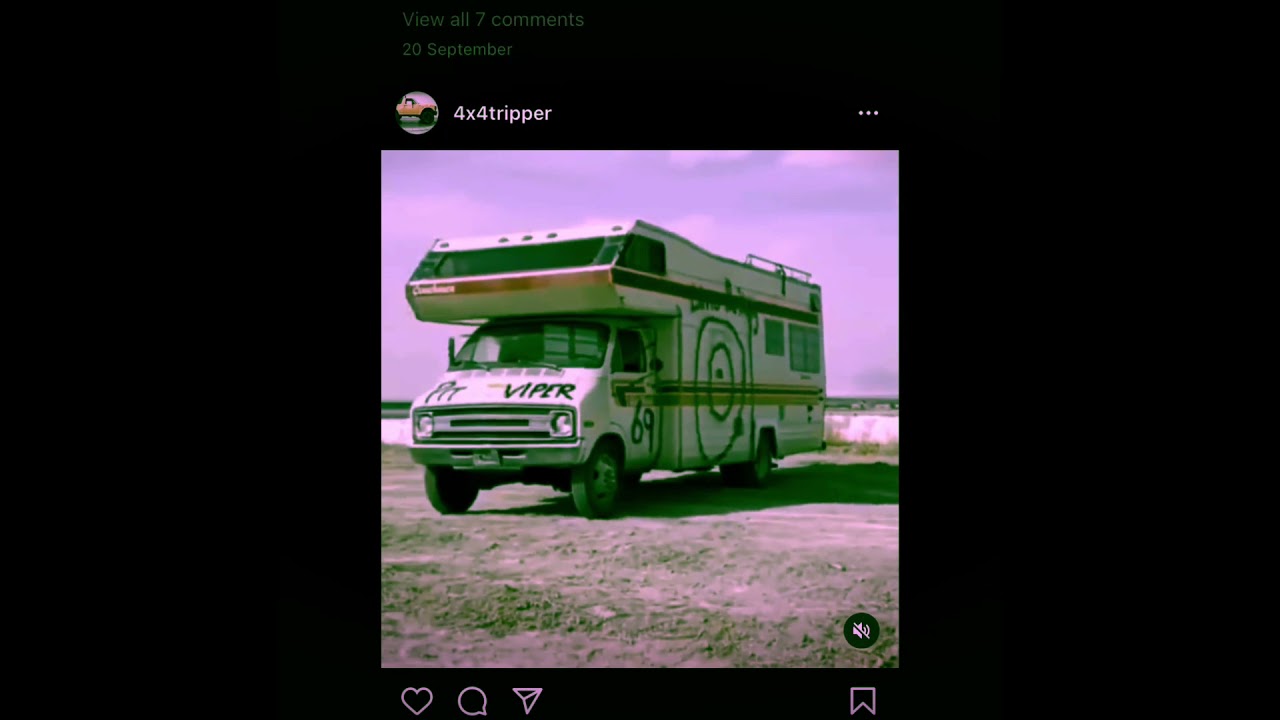
Task: Open View all 7 comments link
Action: [x=493, y=19]
